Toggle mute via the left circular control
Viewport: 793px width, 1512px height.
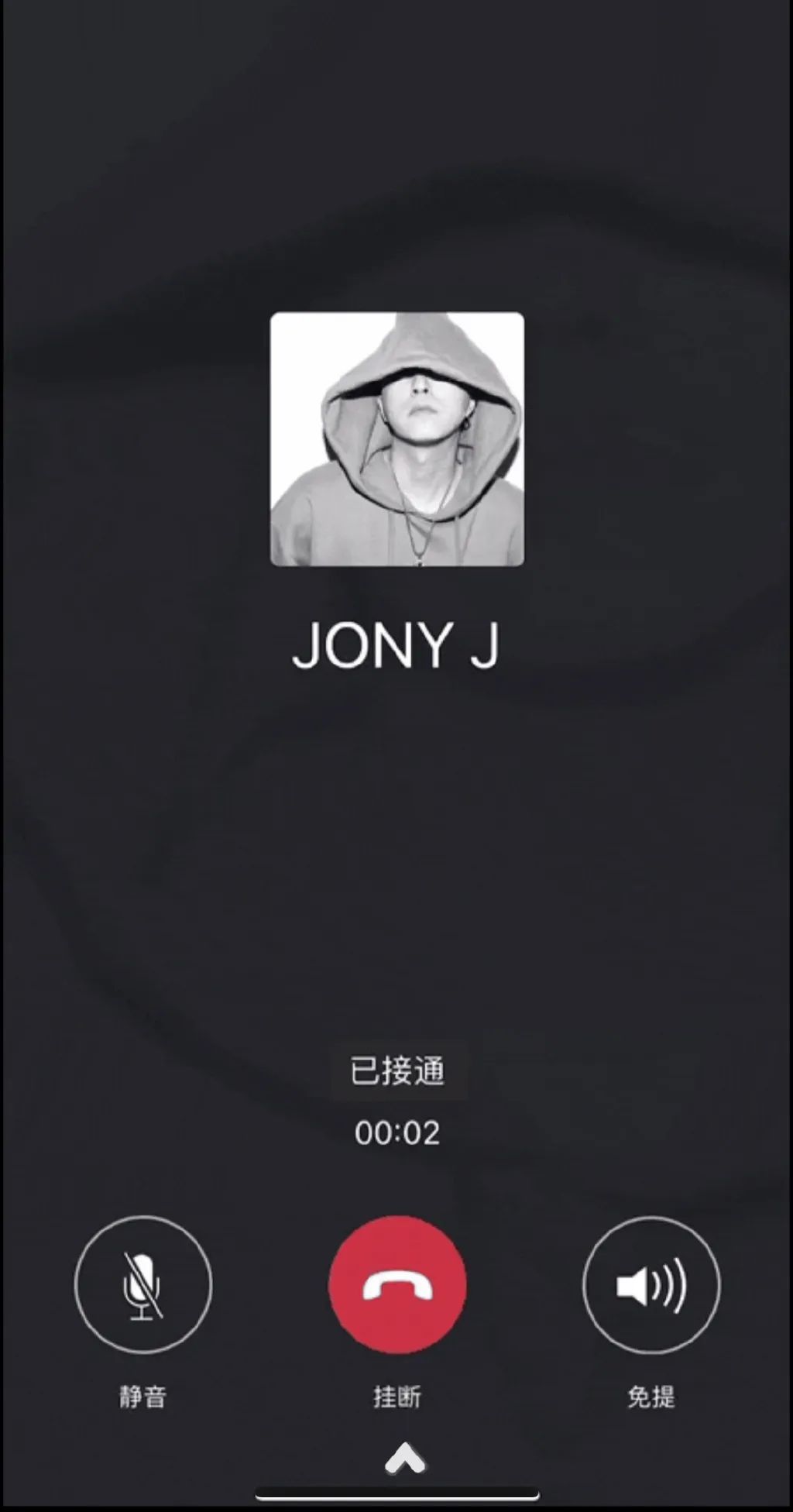(x=143, y=1285)
